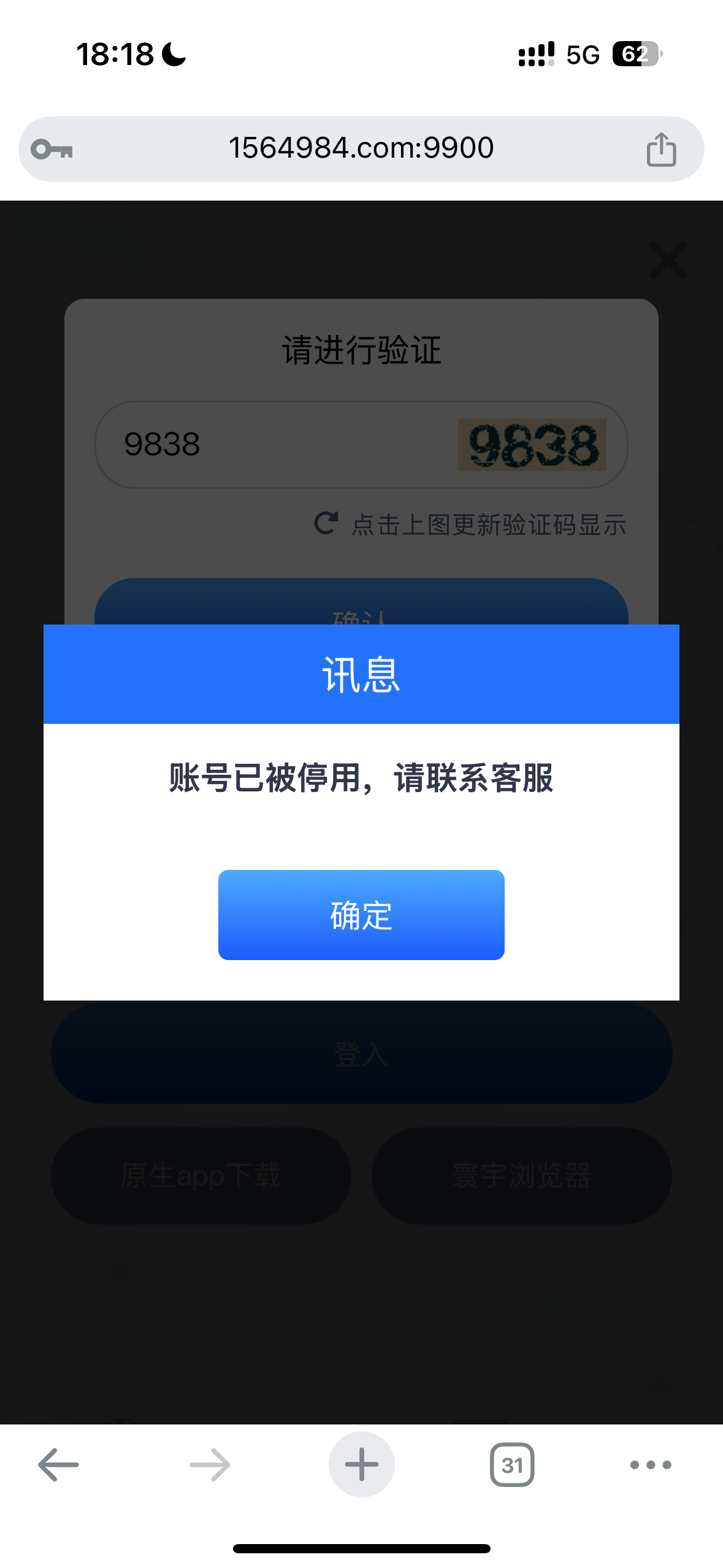Viewport: 723px width, 1568px height.
Task: Open the browser's three-dot menu
Action: pyautogui.click(x=651, y=1464)
